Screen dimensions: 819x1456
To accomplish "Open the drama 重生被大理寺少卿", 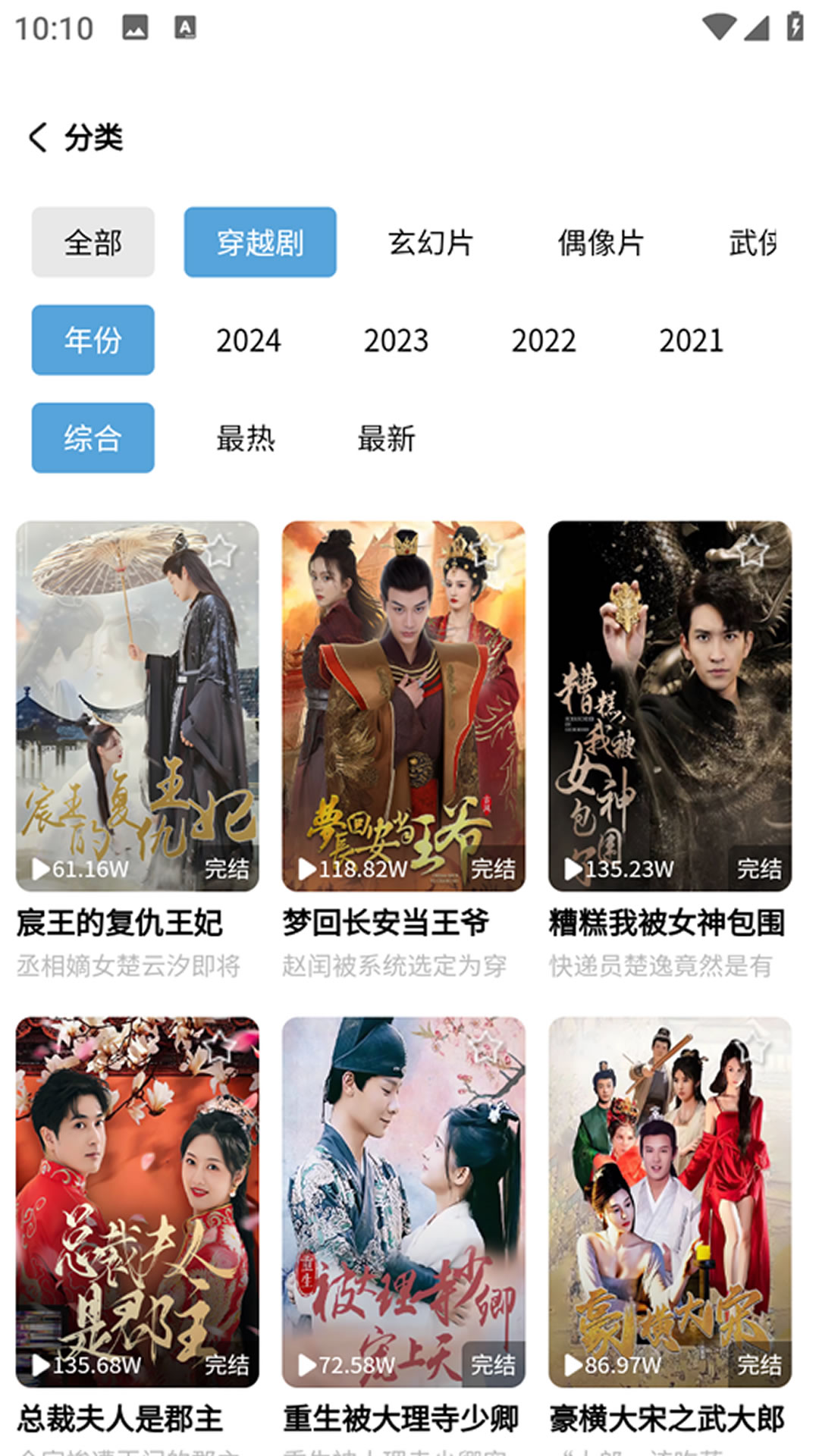I will click(403, 1202).
